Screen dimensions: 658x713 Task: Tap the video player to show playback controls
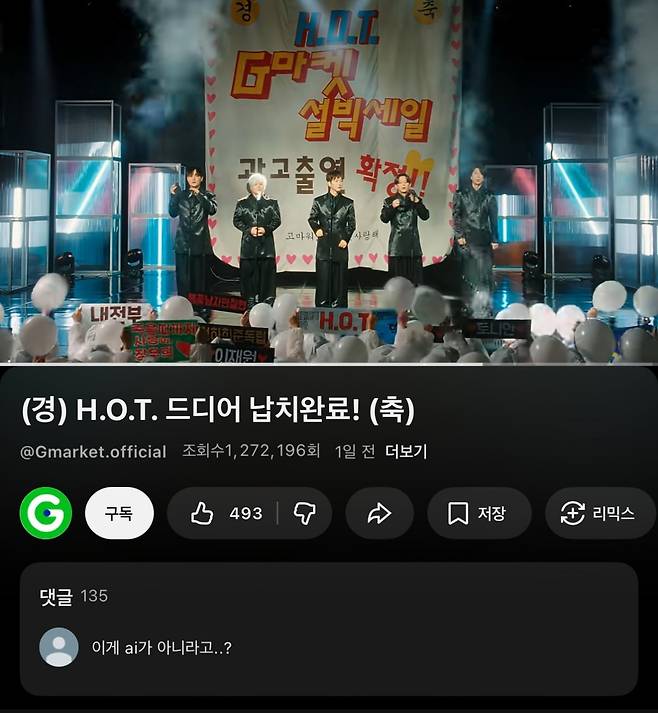[329, 180]
